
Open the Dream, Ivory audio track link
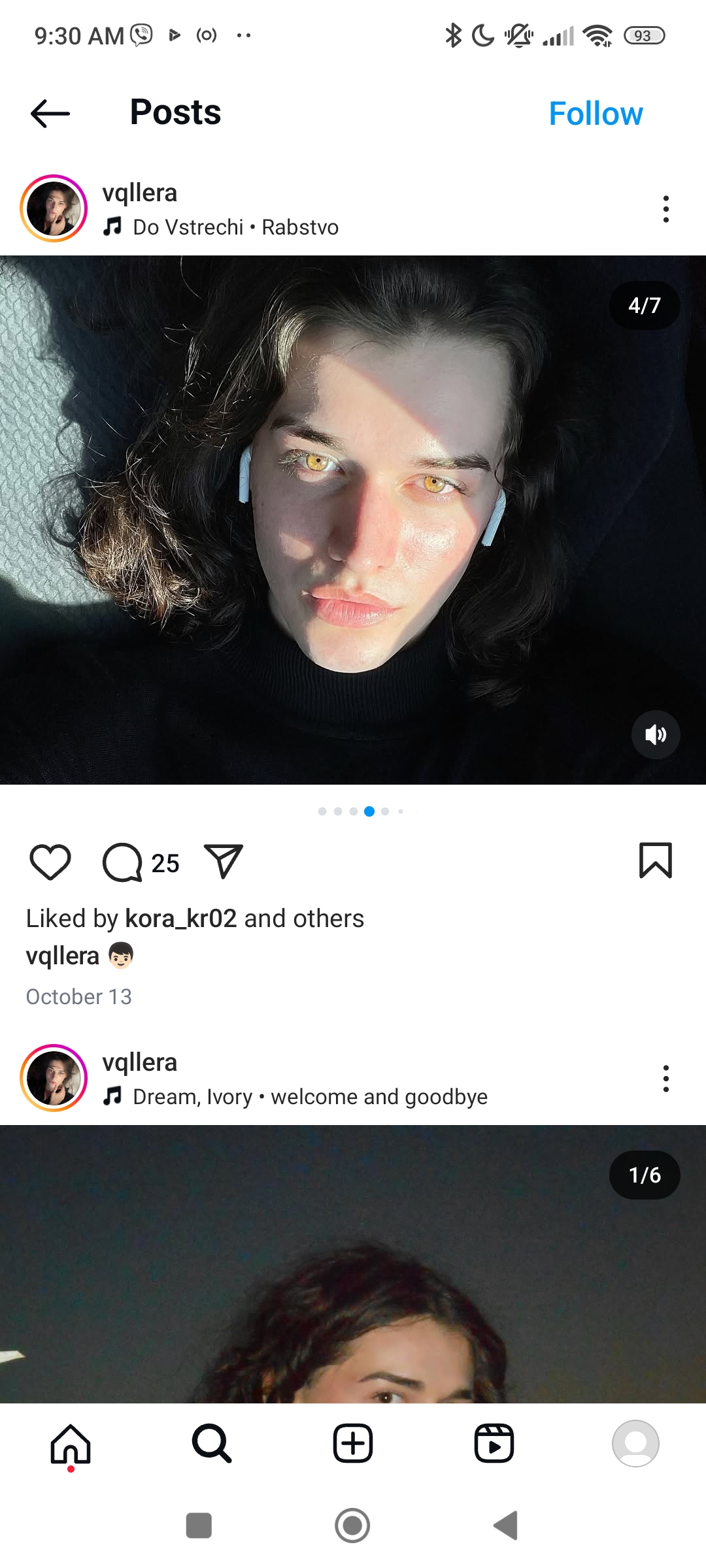[310, 1097]
